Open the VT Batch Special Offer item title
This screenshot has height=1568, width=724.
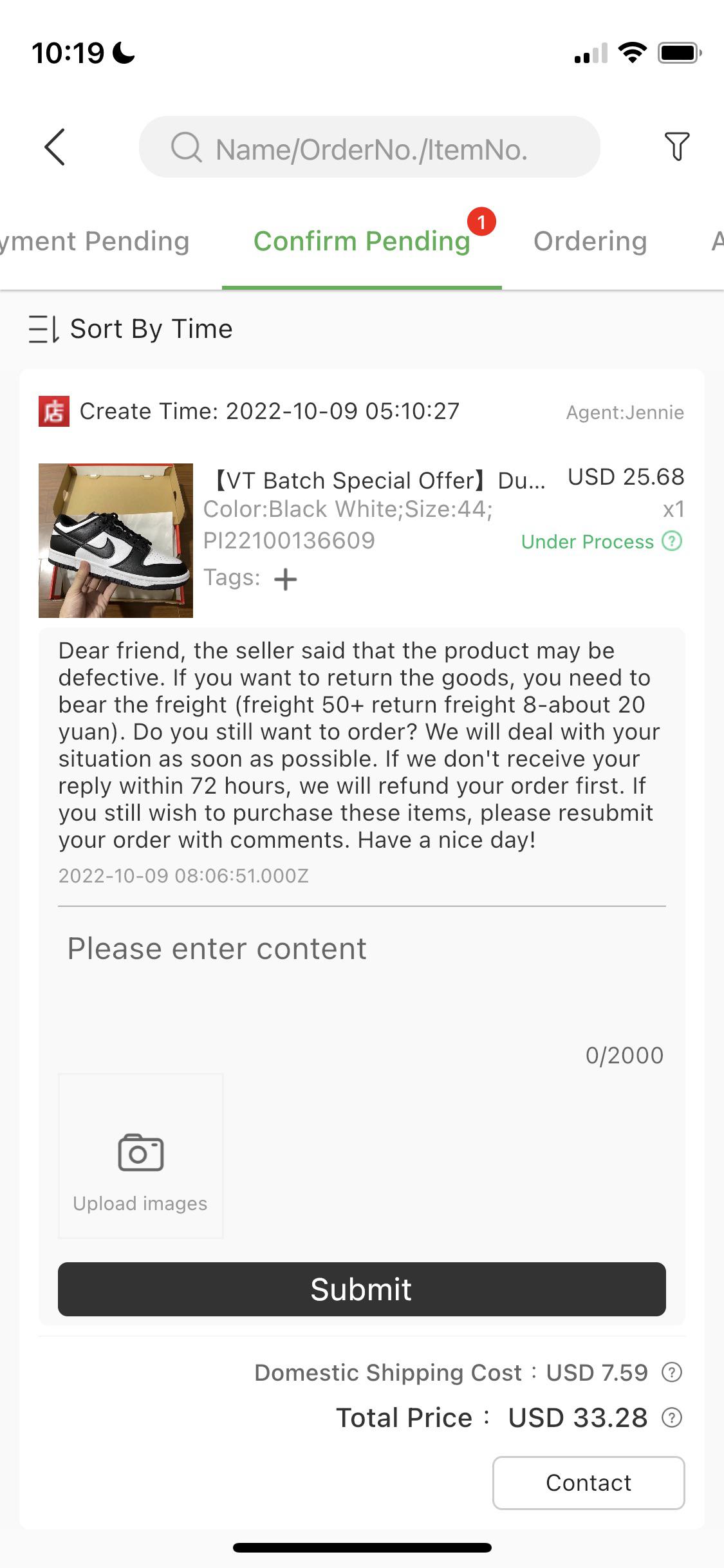(x=377, y=480)
